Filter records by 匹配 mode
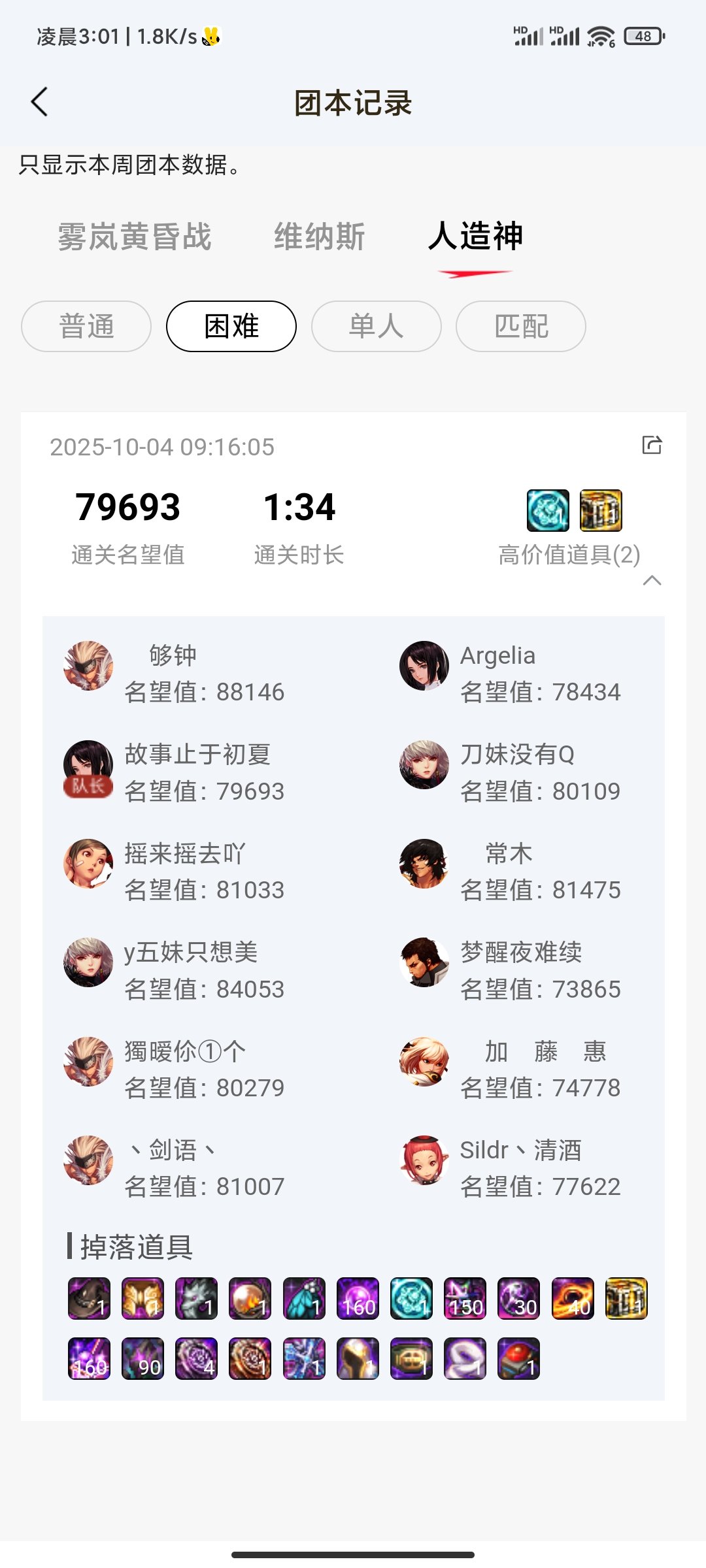Viewport: 706px width, 1568px height. 520,326
